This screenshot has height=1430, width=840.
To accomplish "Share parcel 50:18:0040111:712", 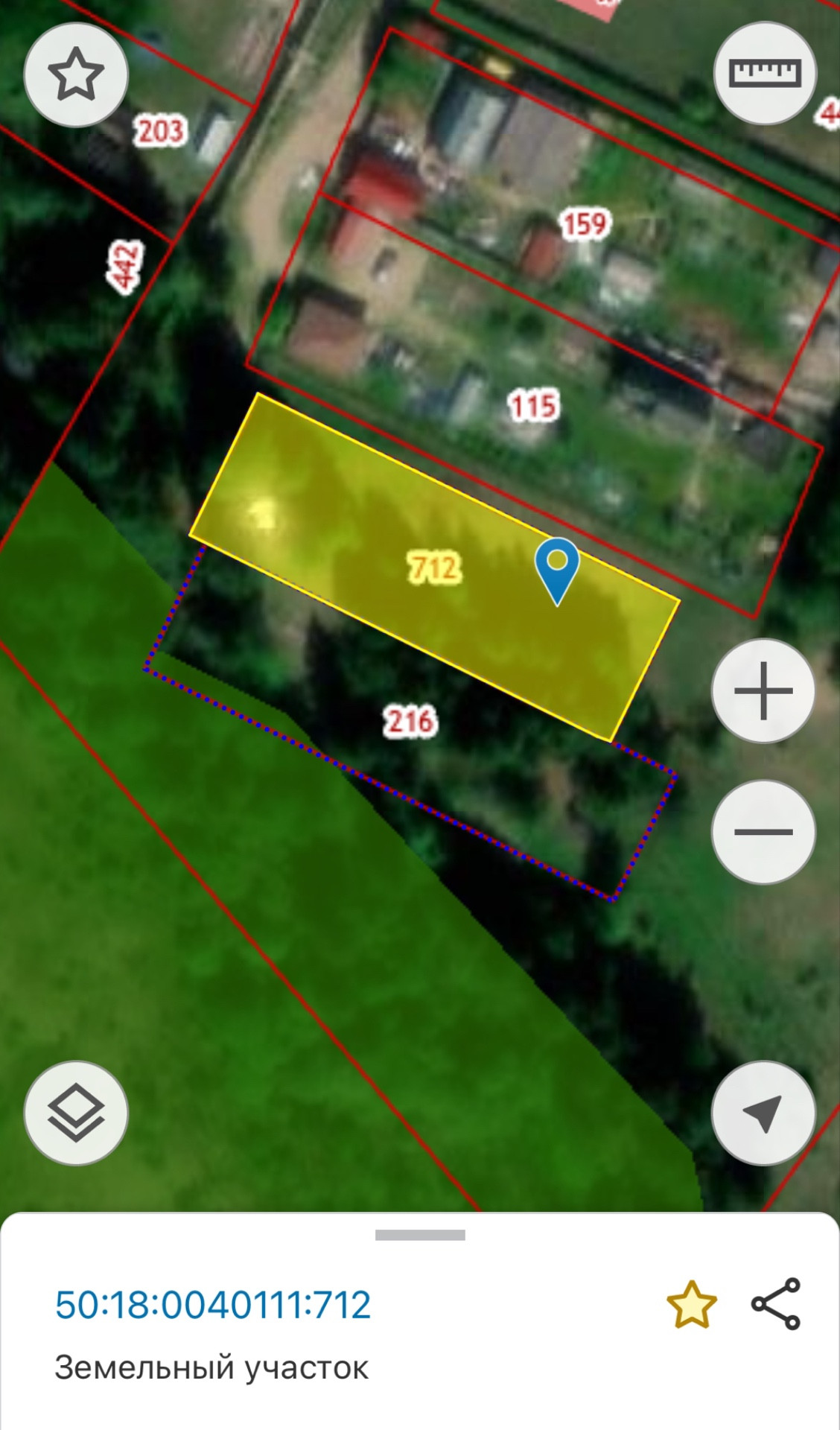I will 776,1304.
